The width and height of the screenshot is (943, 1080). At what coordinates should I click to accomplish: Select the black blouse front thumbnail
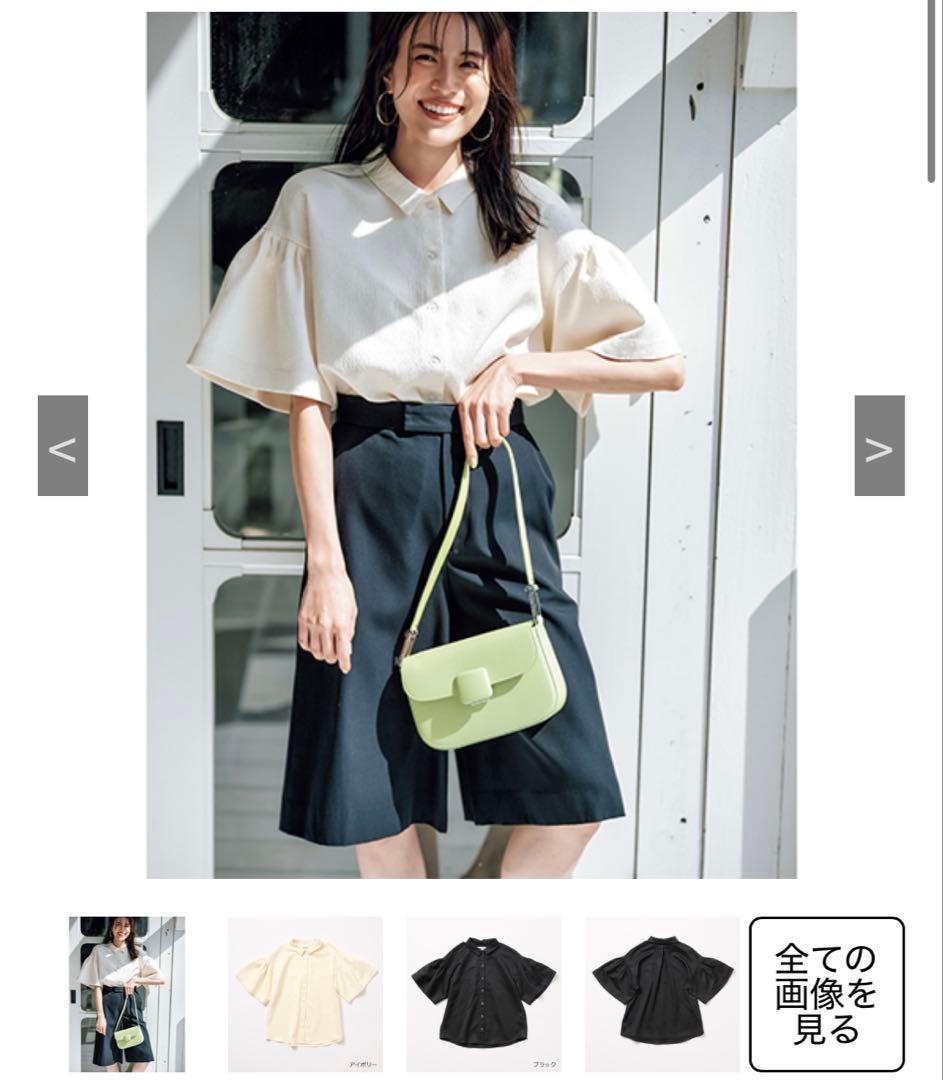(x=483, y=994)
